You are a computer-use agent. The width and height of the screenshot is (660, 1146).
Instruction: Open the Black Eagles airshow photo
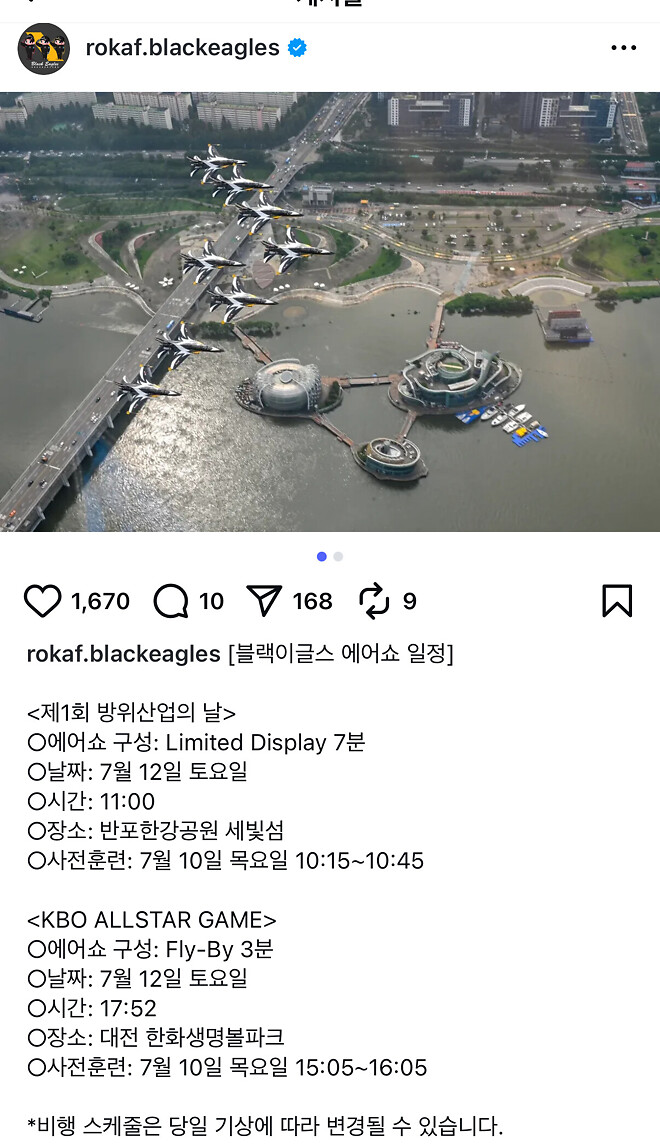[x=330, y=311]
